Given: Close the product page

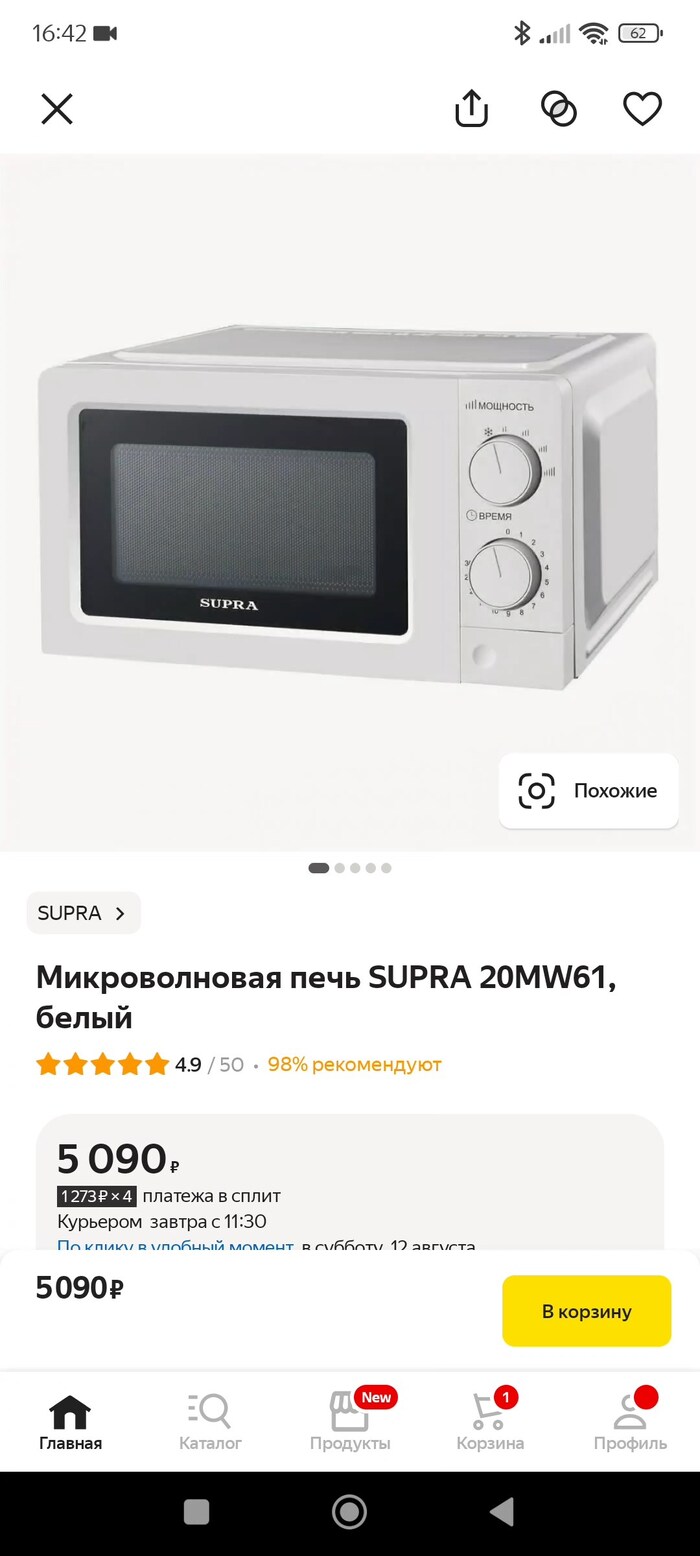Looking at the screenshot, I should [57, 109].
